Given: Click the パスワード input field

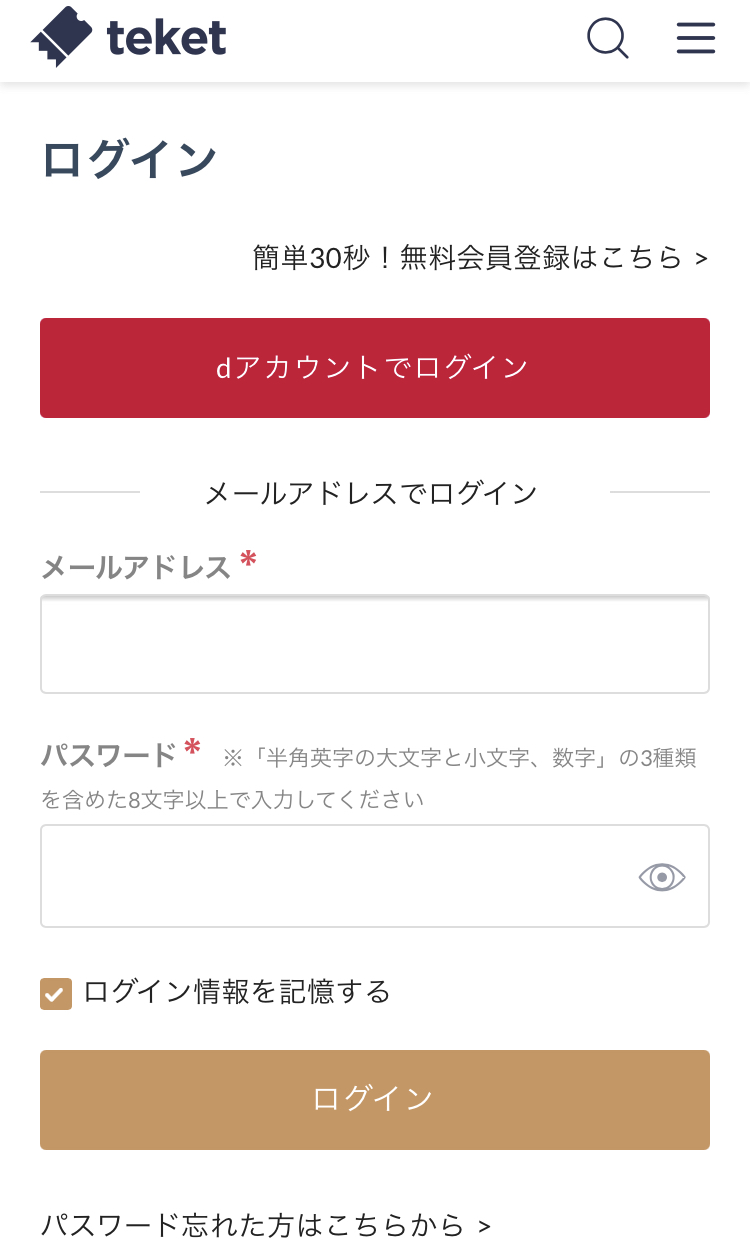Looking at the screenshot, I should point(340,876).
